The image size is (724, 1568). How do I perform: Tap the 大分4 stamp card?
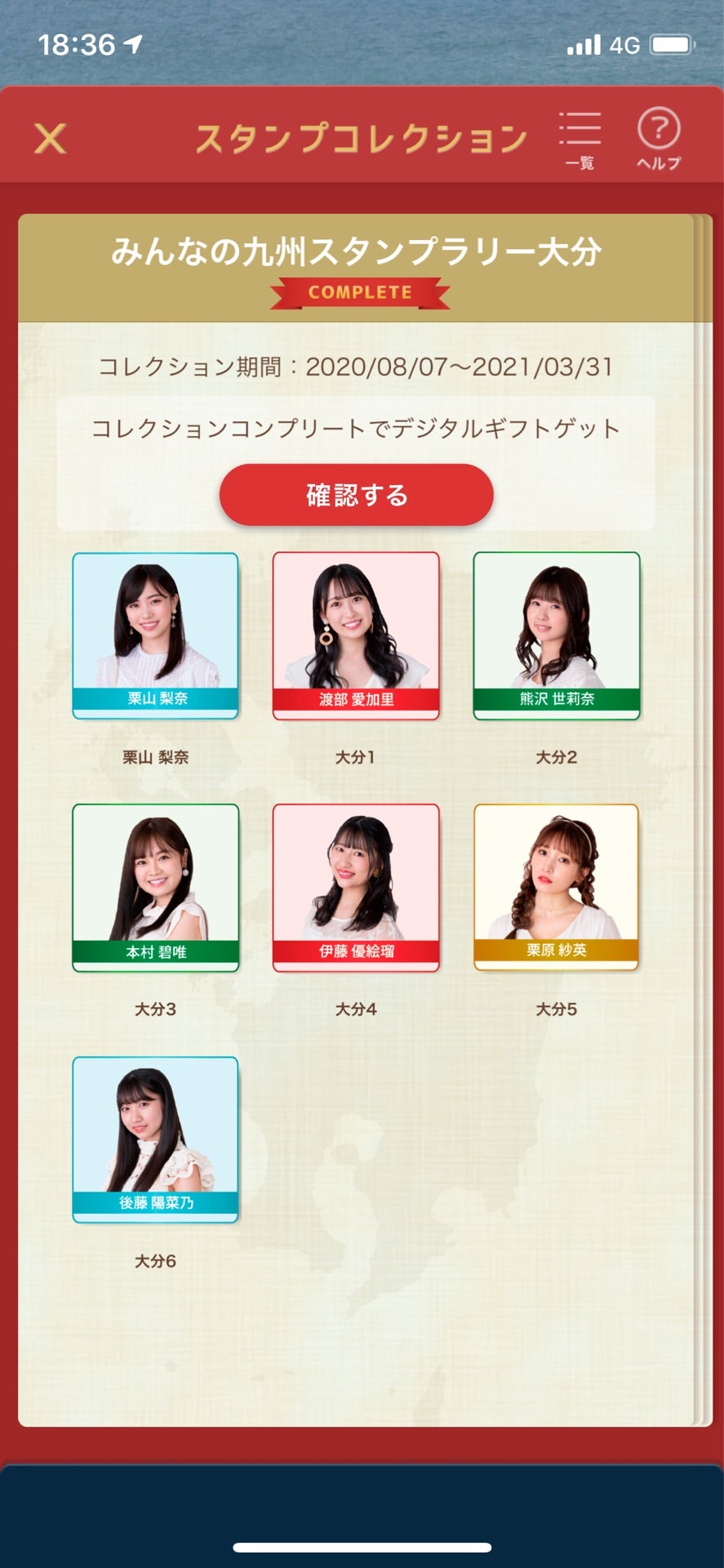pyautogui.click(x=356, y=888)
